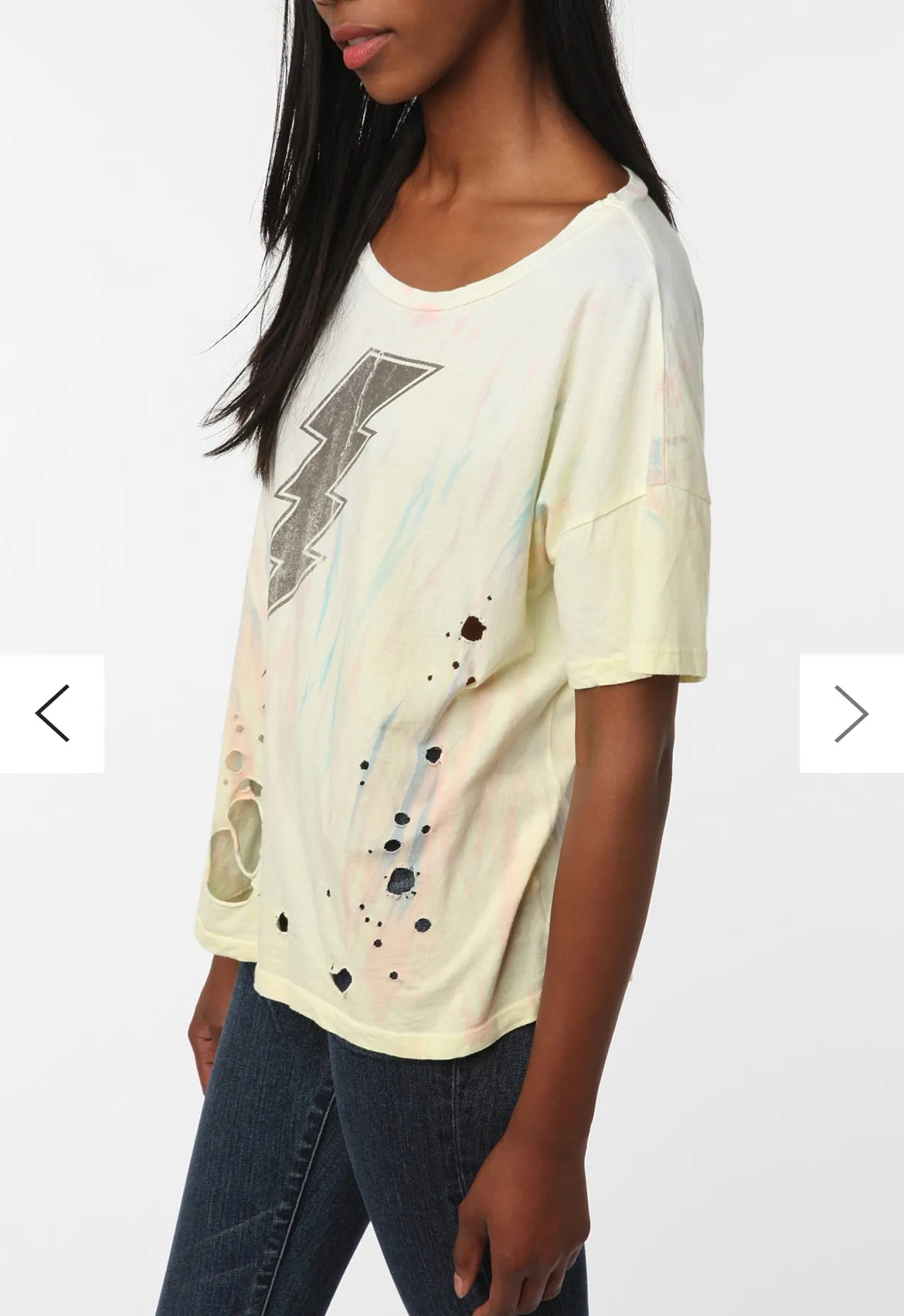Screen dimensions: 904x1316
Task: Click the forward navigation arrow on the right
Action: tap(852, 714)
